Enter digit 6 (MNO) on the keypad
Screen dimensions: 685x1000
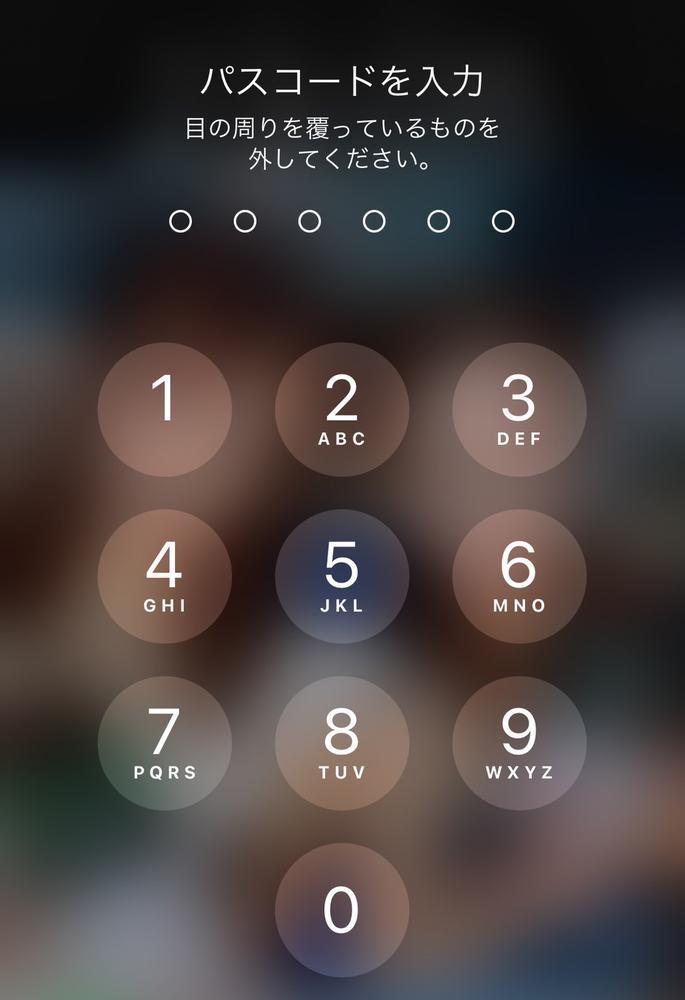click(x=519, y=576)
